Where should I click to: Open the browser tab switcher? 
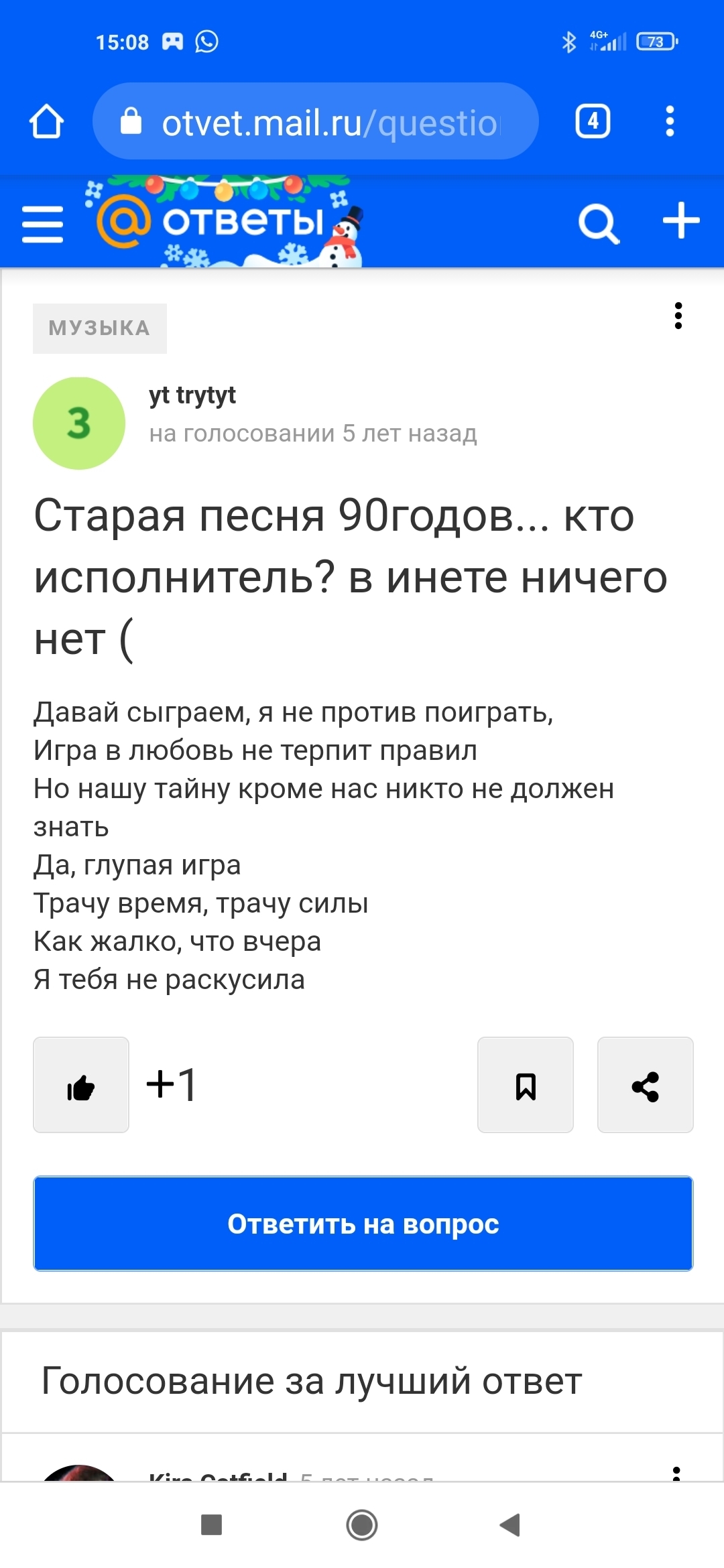(x=593, y=122)
